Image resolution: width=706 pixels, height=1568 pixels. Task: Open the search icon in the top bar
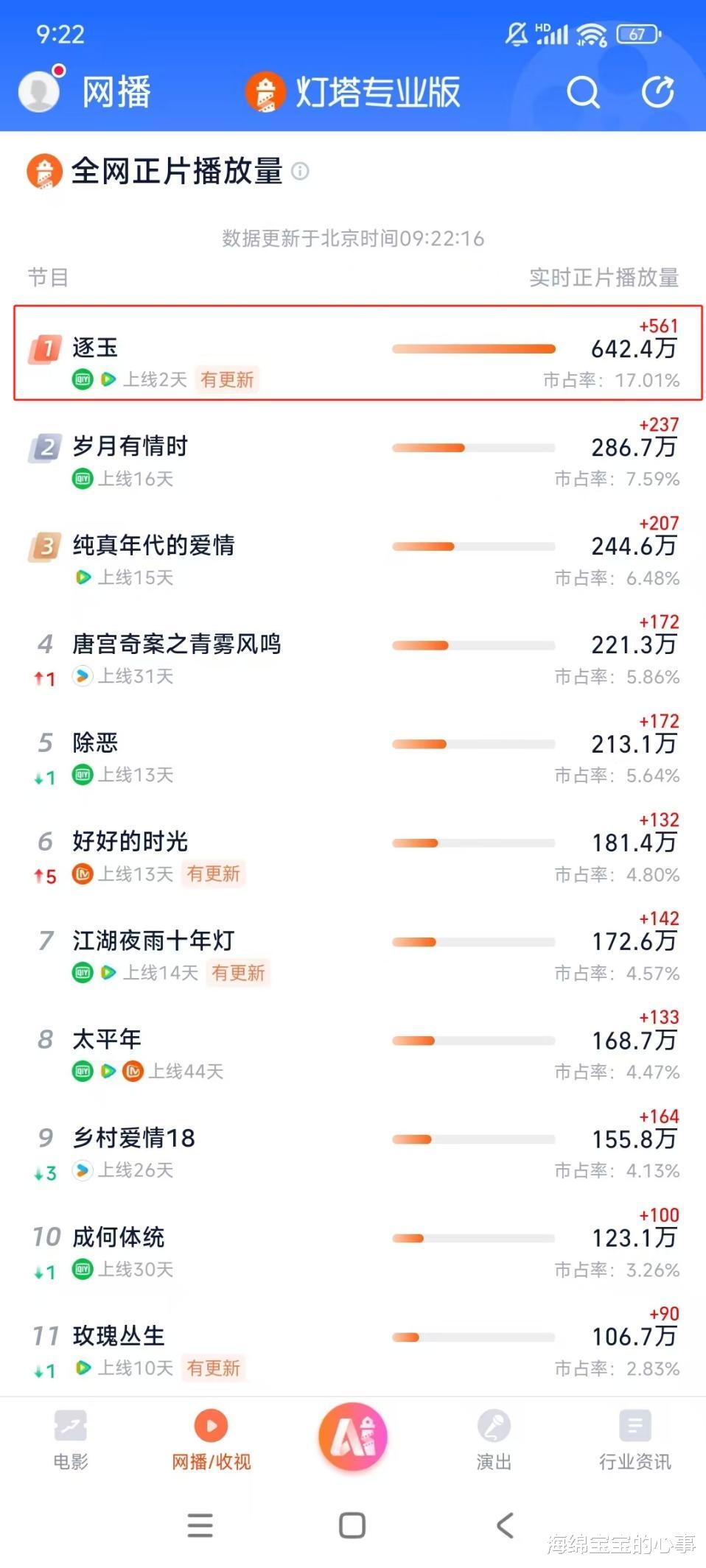point(583,93)
